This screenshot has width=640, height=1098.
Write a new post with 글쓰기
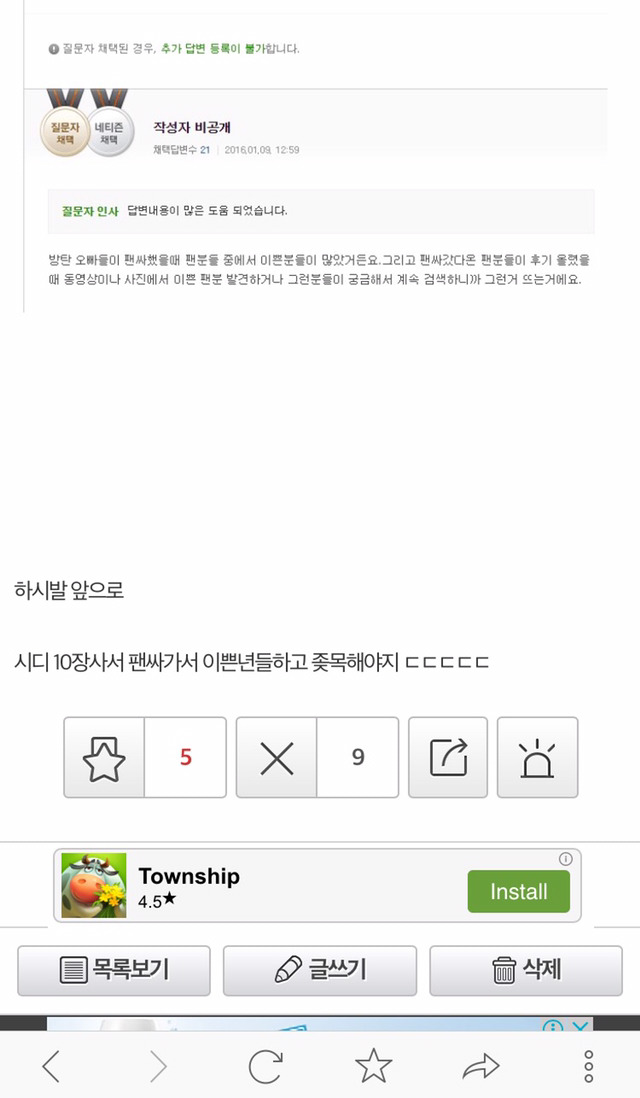coord(319,969)
